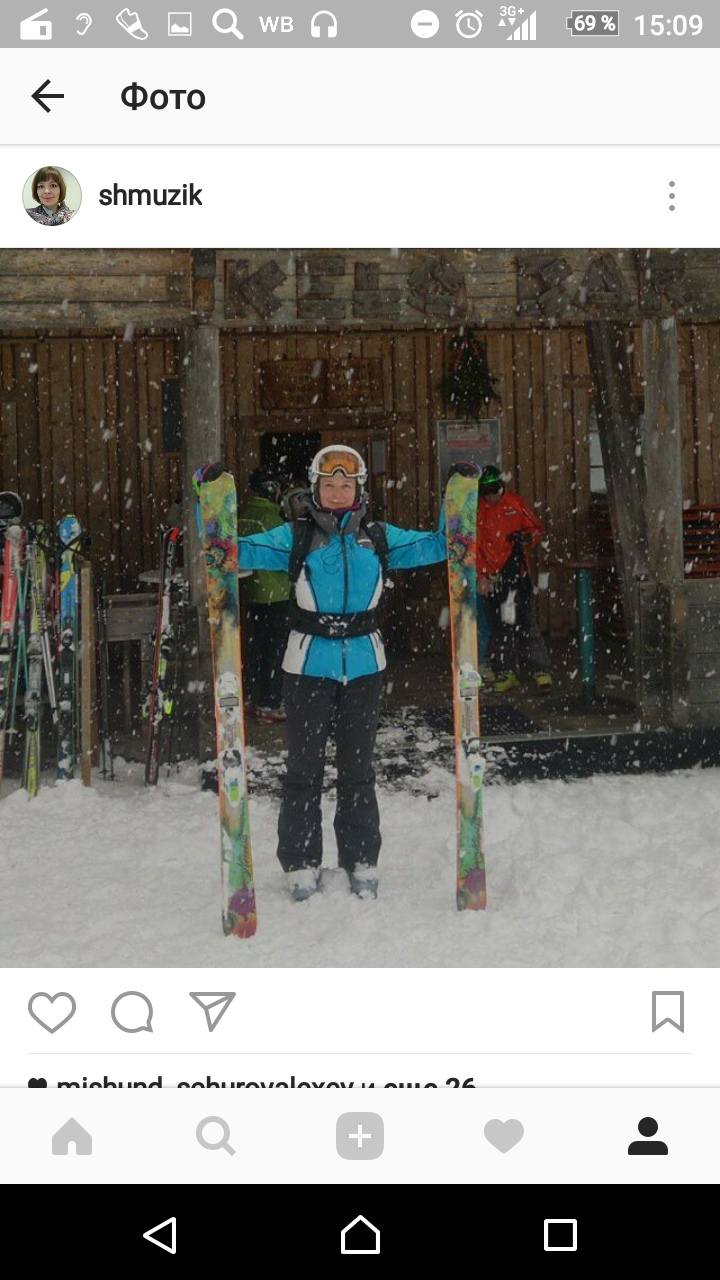This screenshot has width=720, height=1280.
Task: Share the post via paper plane icon
Action: tap(212, 1011)
